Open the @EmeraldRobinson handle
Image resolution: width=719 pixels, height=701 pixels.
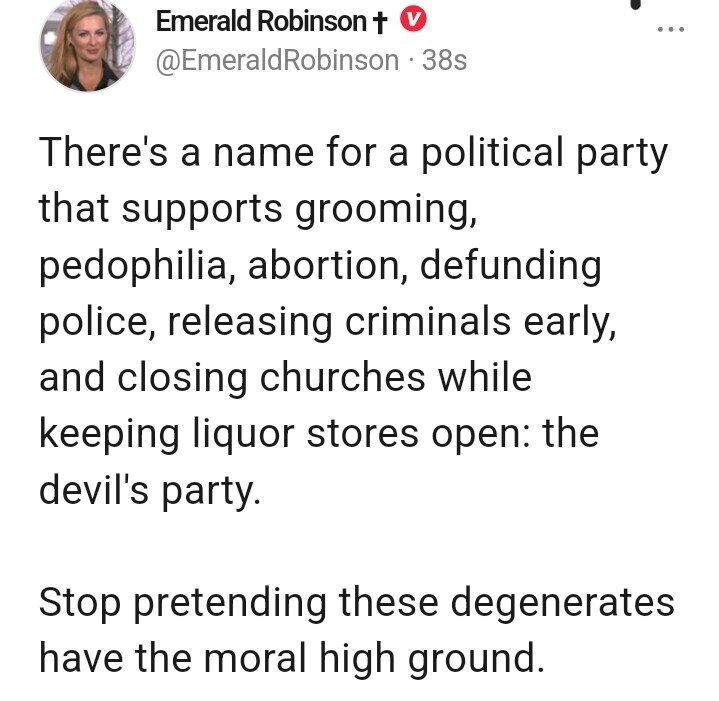tap(277, 60)
